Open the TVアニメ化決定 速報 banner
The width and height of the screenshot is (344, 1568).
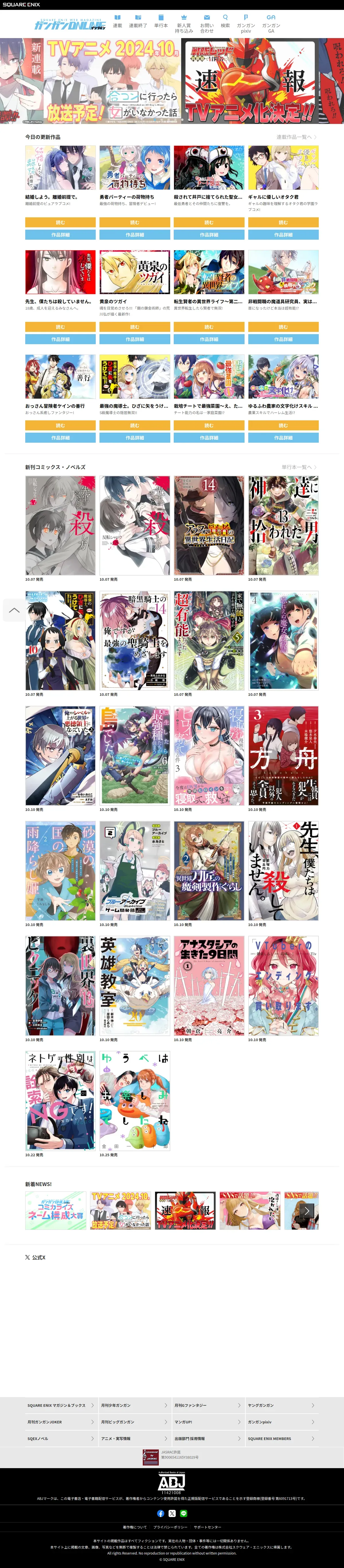[249, 82]
